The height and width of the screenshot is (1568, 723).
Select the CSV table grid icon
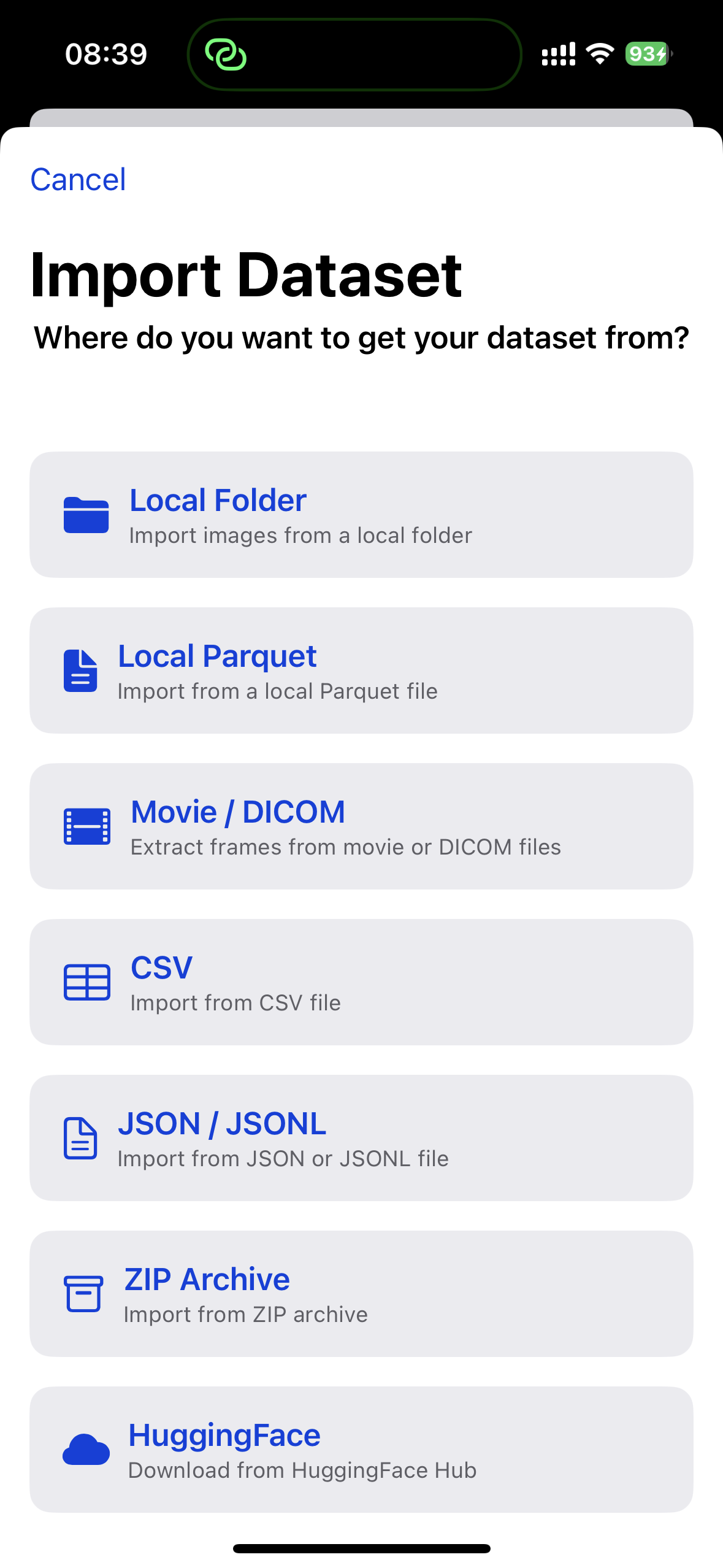tap(86, 982)
